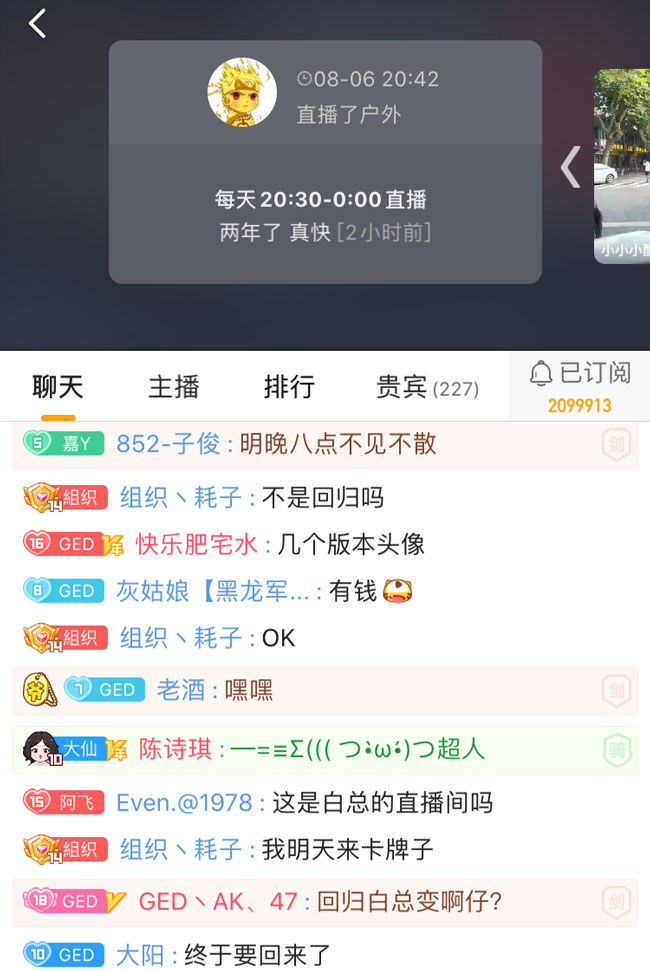View user 老酒 from chat
This screenshot has height=971, width=650.
(x=180, y=690)
